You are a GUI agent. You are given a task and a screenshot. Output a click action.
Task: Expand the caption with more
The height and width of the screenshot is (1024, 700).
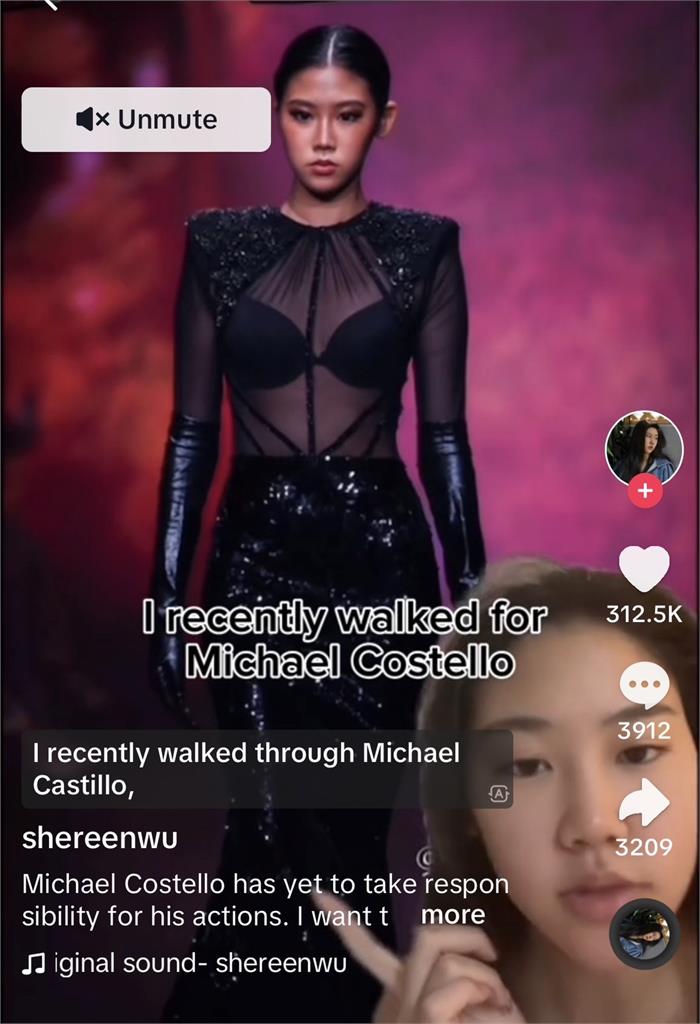453,915
